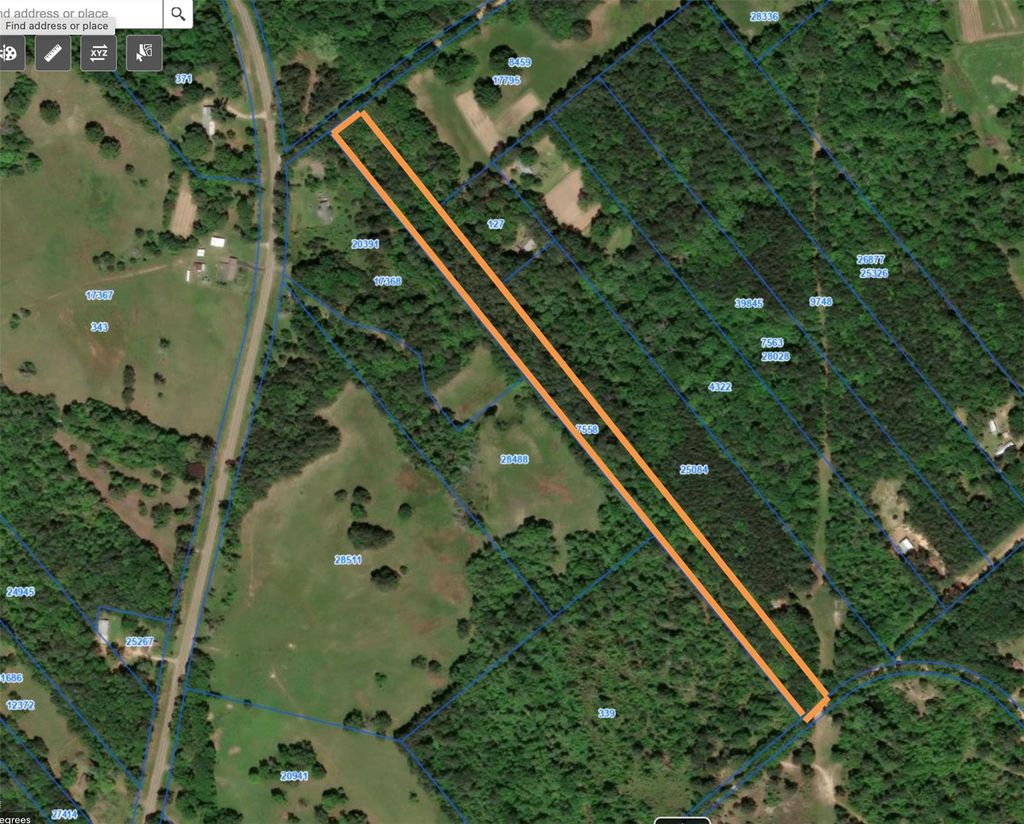Screen dimensions: 1024x824
Task: Activate the parcel select tool
Action: tap(144, 53)
